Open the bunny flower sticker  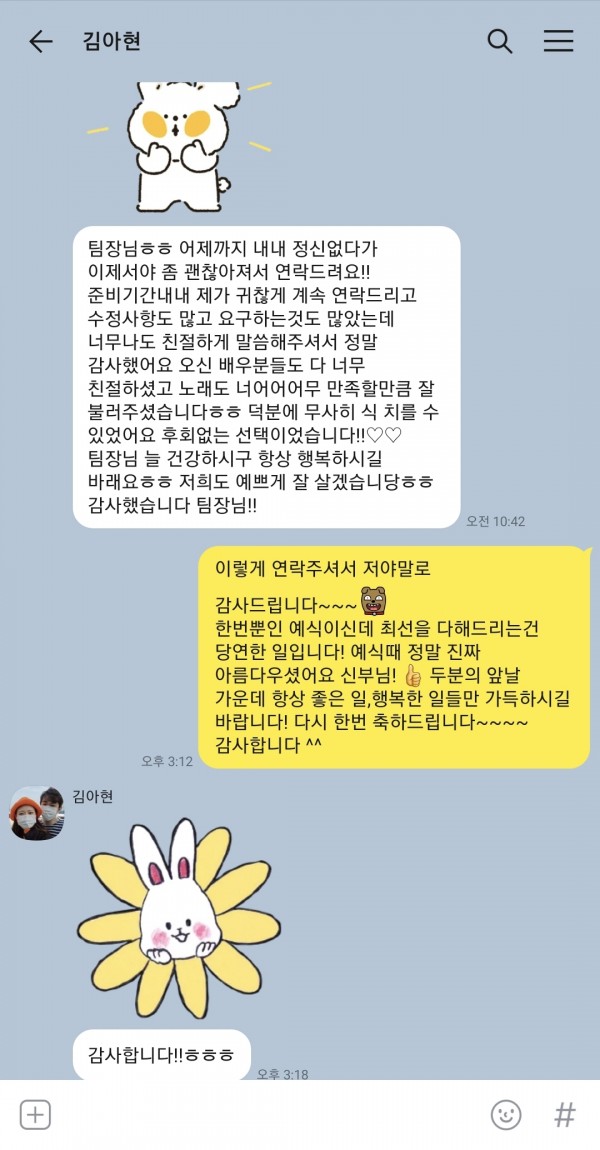click(x=178, y=918)
